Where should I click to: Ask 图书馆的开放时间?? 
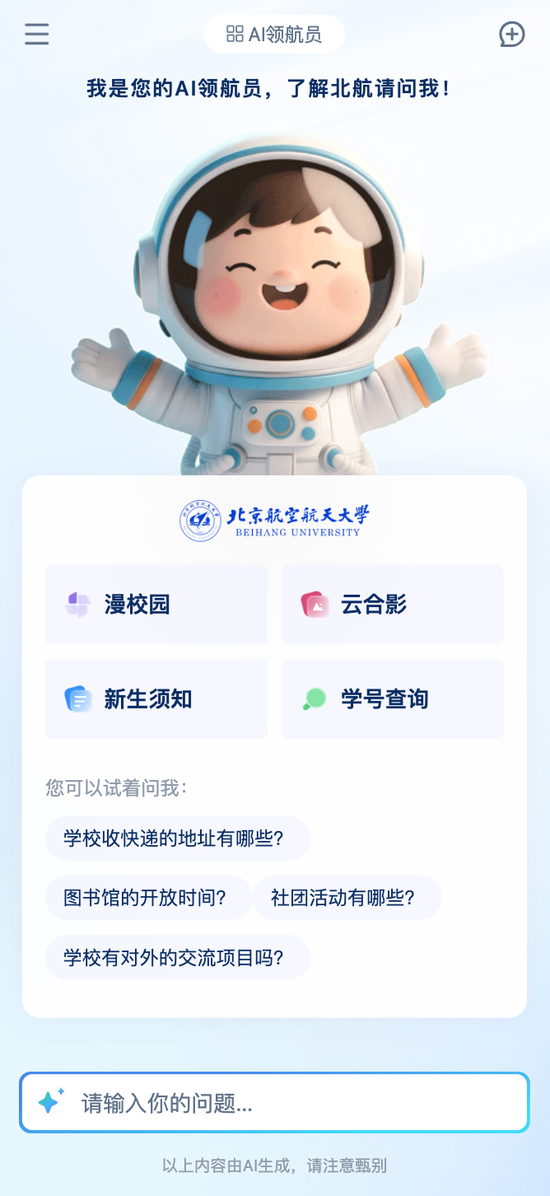(x=149, y=897)
